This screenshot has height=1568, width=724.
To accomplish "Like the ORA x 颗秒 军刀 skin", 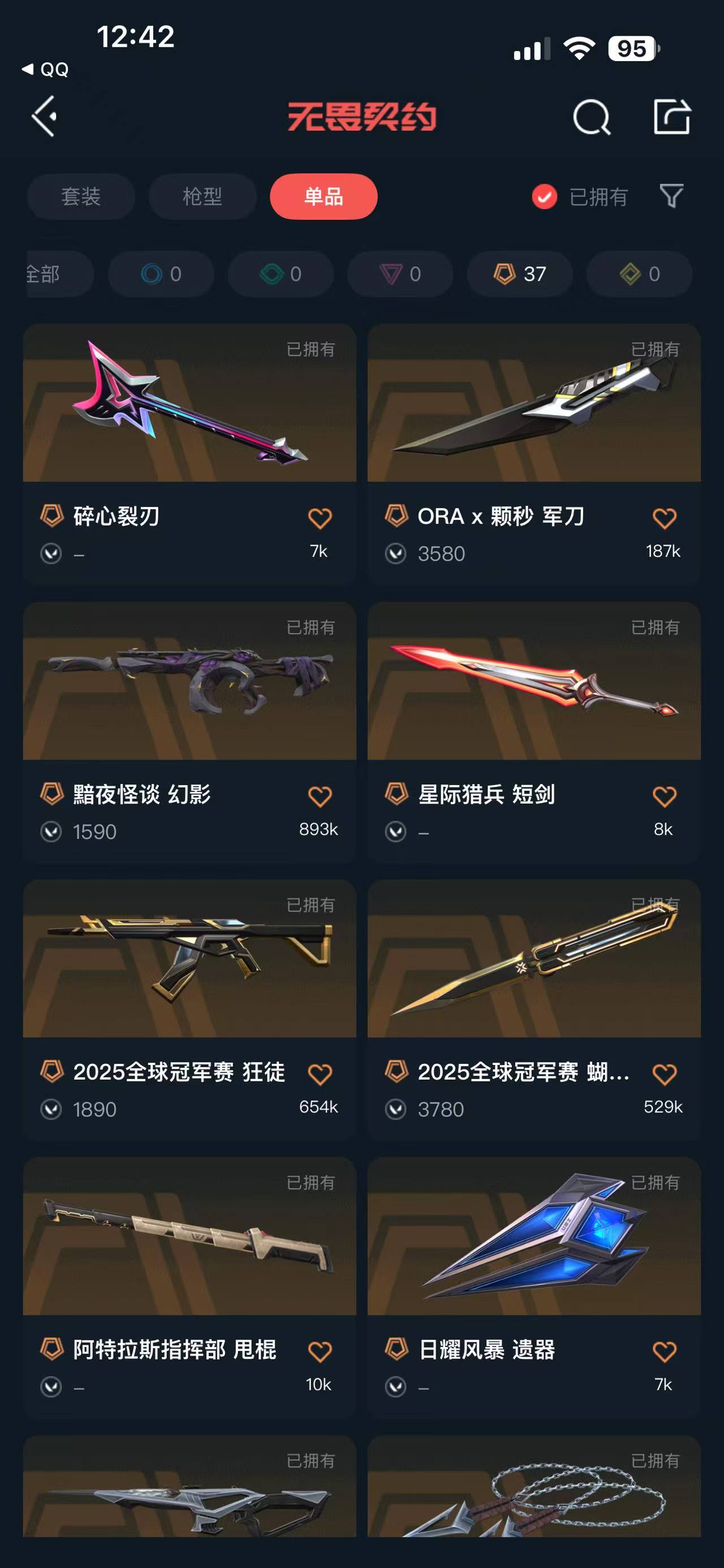I will pyautogui.click(x=663, y=518).
